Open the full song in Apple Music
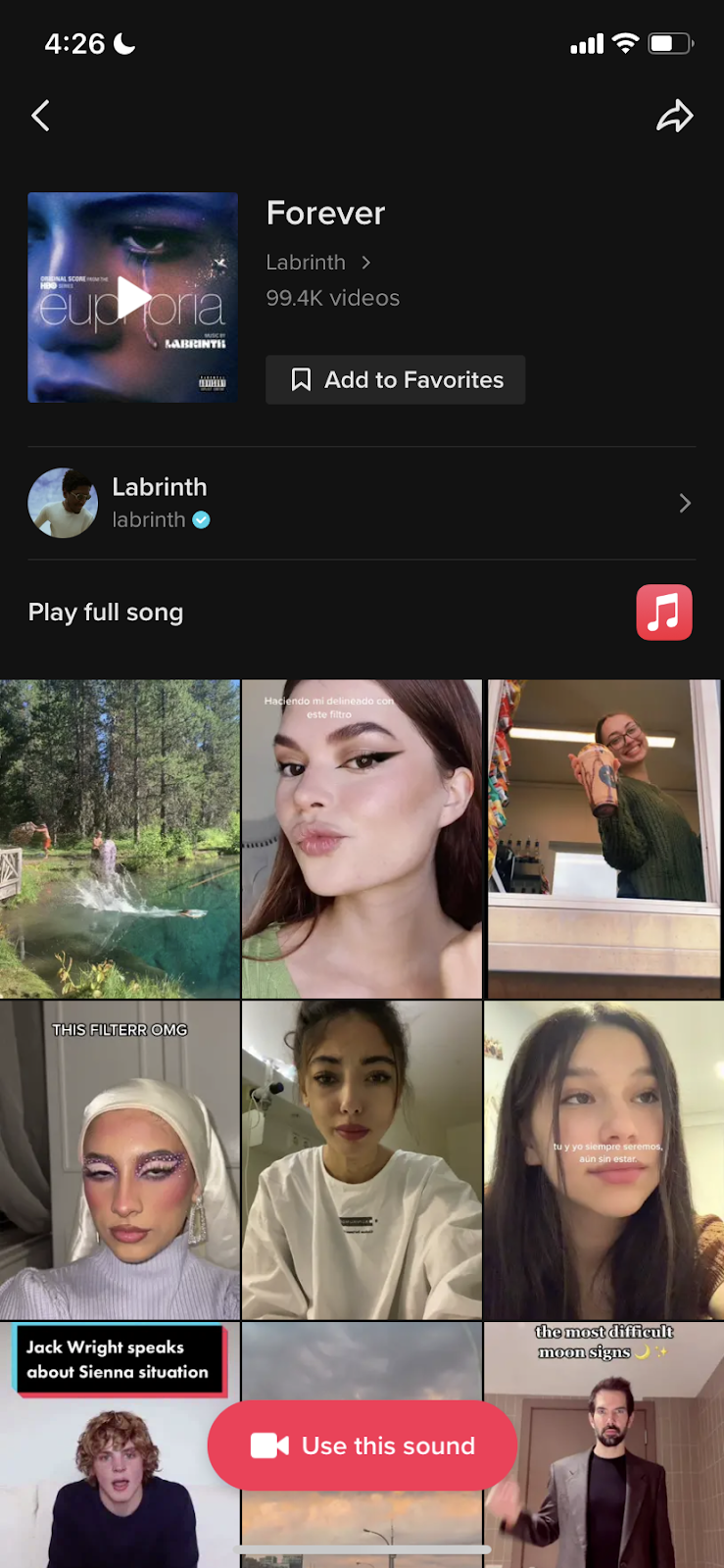 click(663, 612)
